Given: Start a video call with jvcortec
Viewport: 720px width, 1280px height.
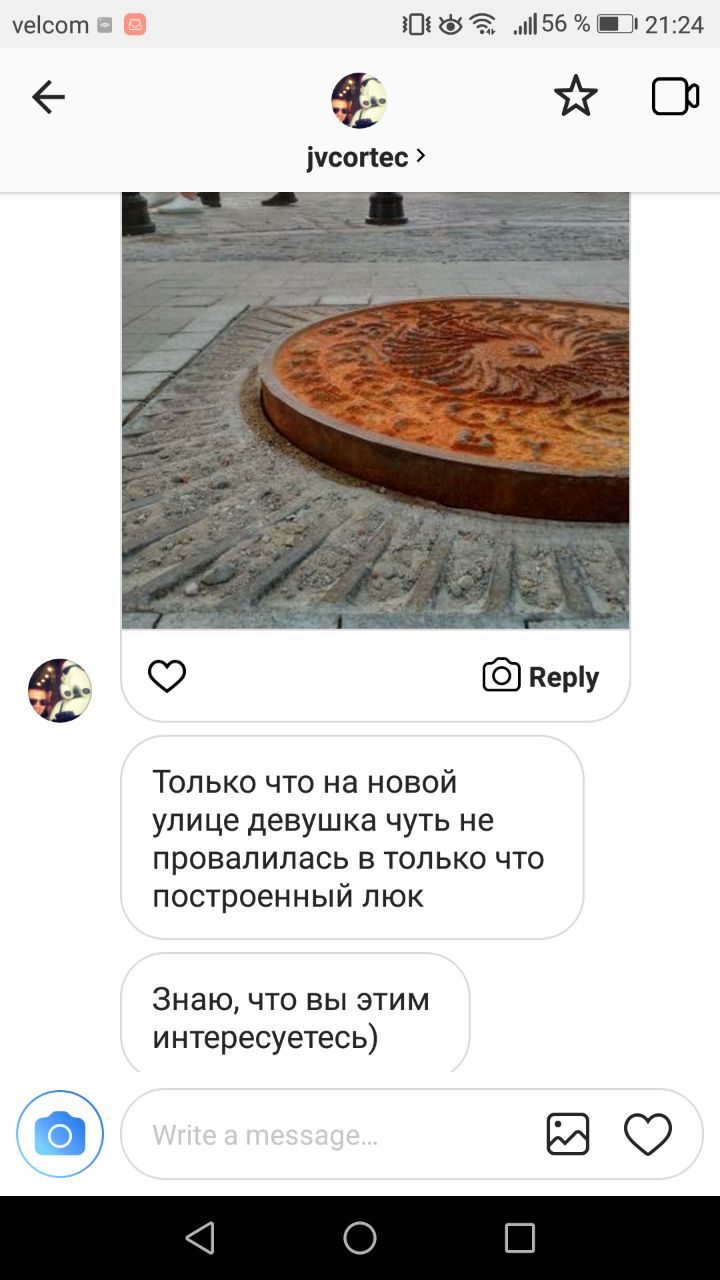Looking at the screenshot, I should 675,97.
